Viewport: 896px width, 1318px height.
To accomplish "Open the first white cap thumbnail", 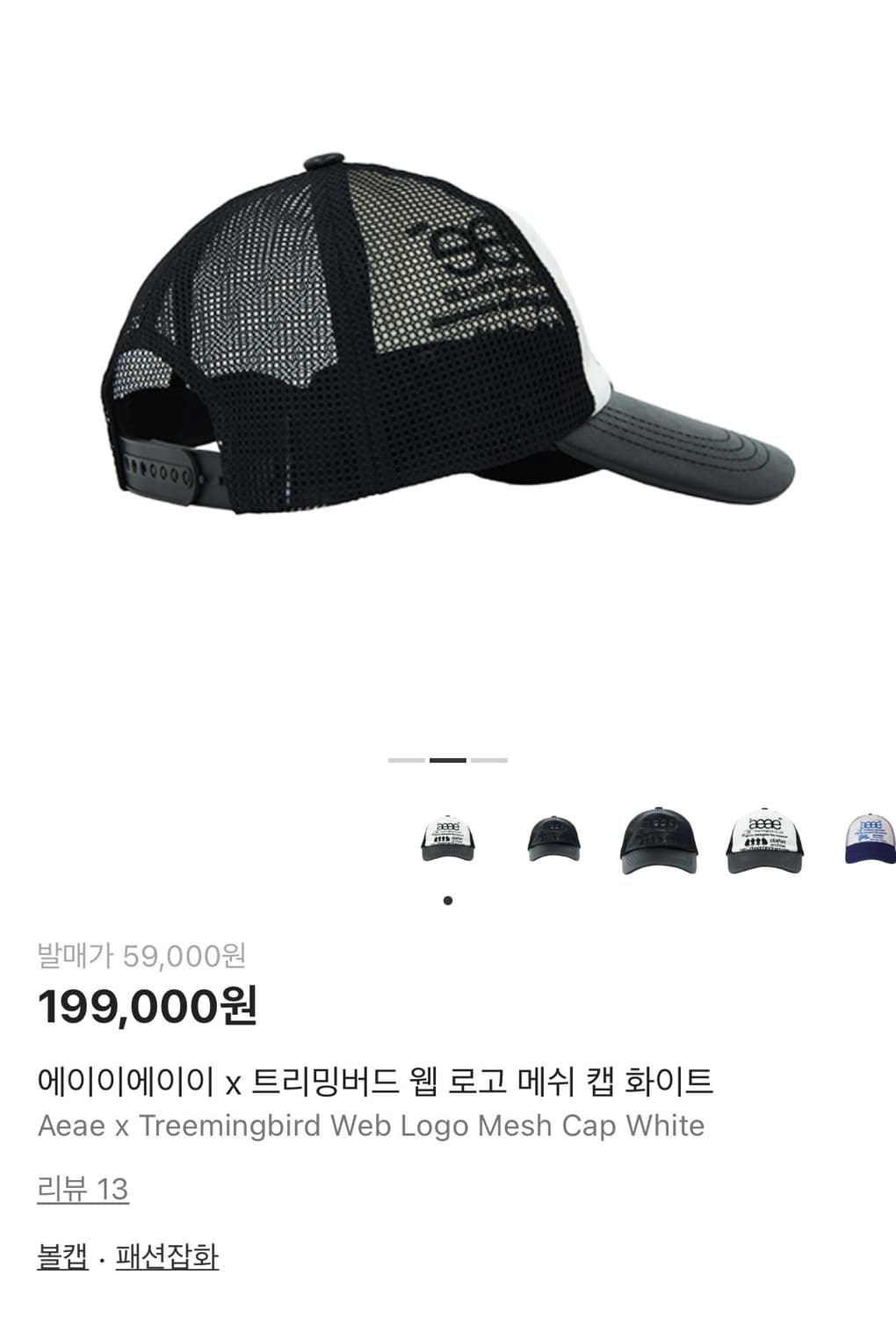I will [x=446, y=836].
